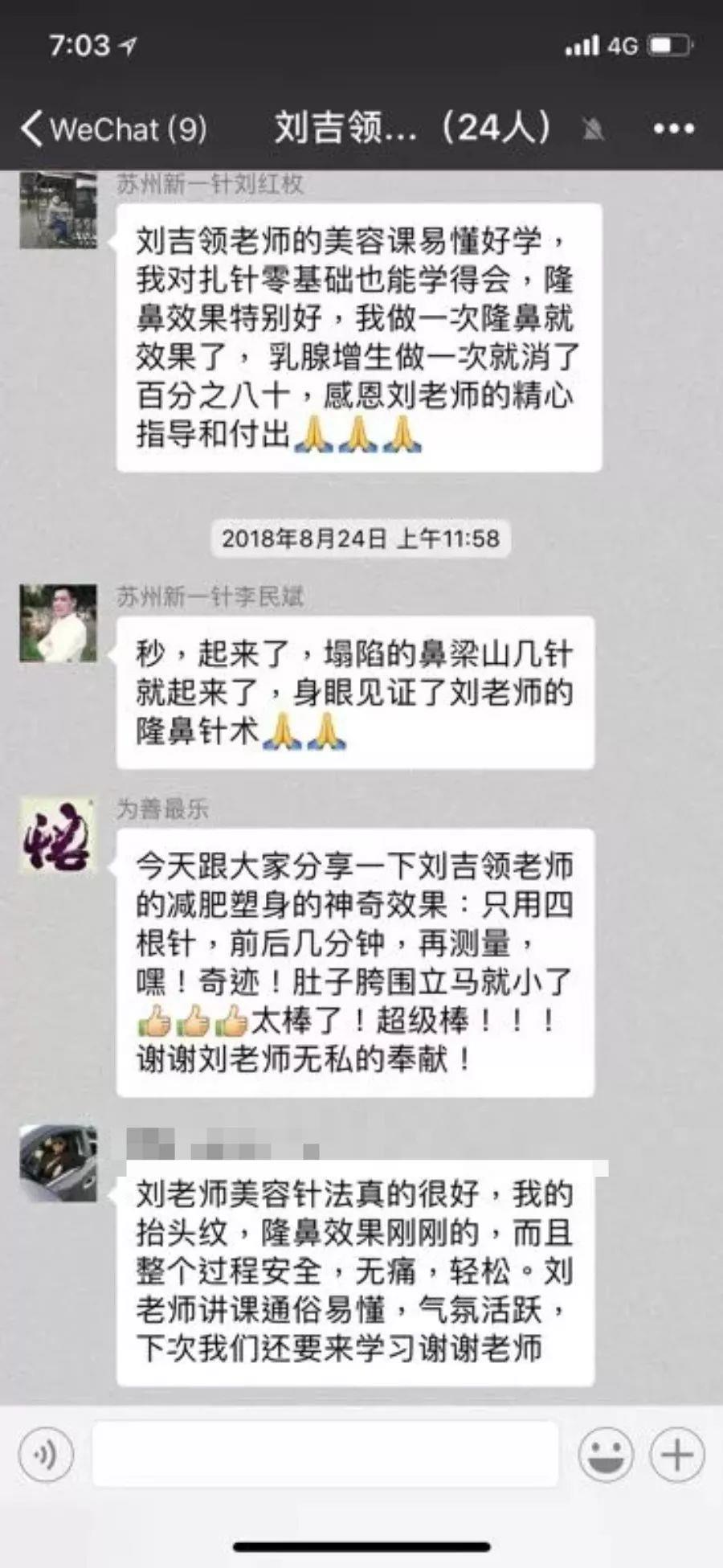The image size is (723, 1568).
Task: Open avatar of 苏州新一针刘红枚
Action: pyautogui.click(x=59, y=211)
